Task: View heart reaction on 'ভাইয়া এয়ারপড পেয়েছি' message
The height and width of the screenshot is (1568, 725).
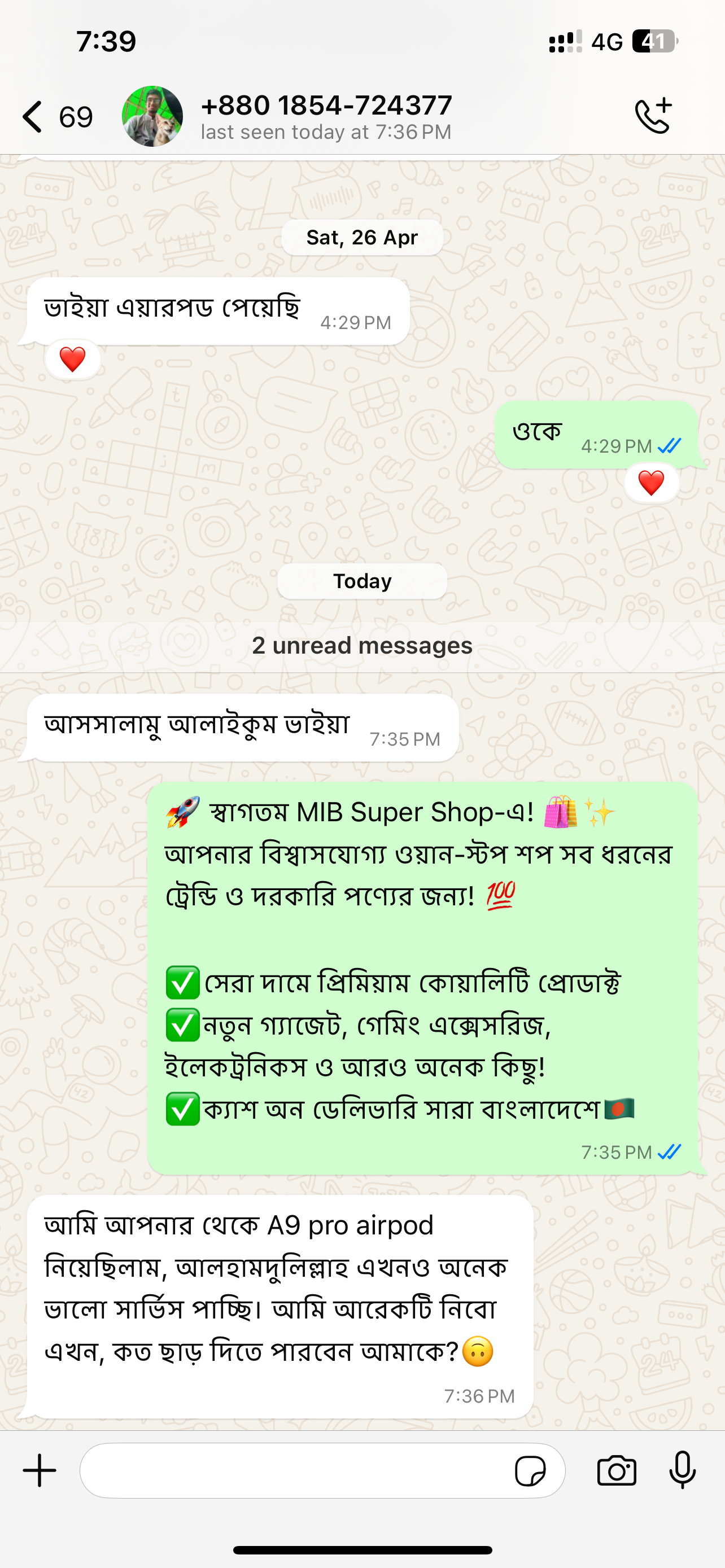Action: tap(72, 359)
